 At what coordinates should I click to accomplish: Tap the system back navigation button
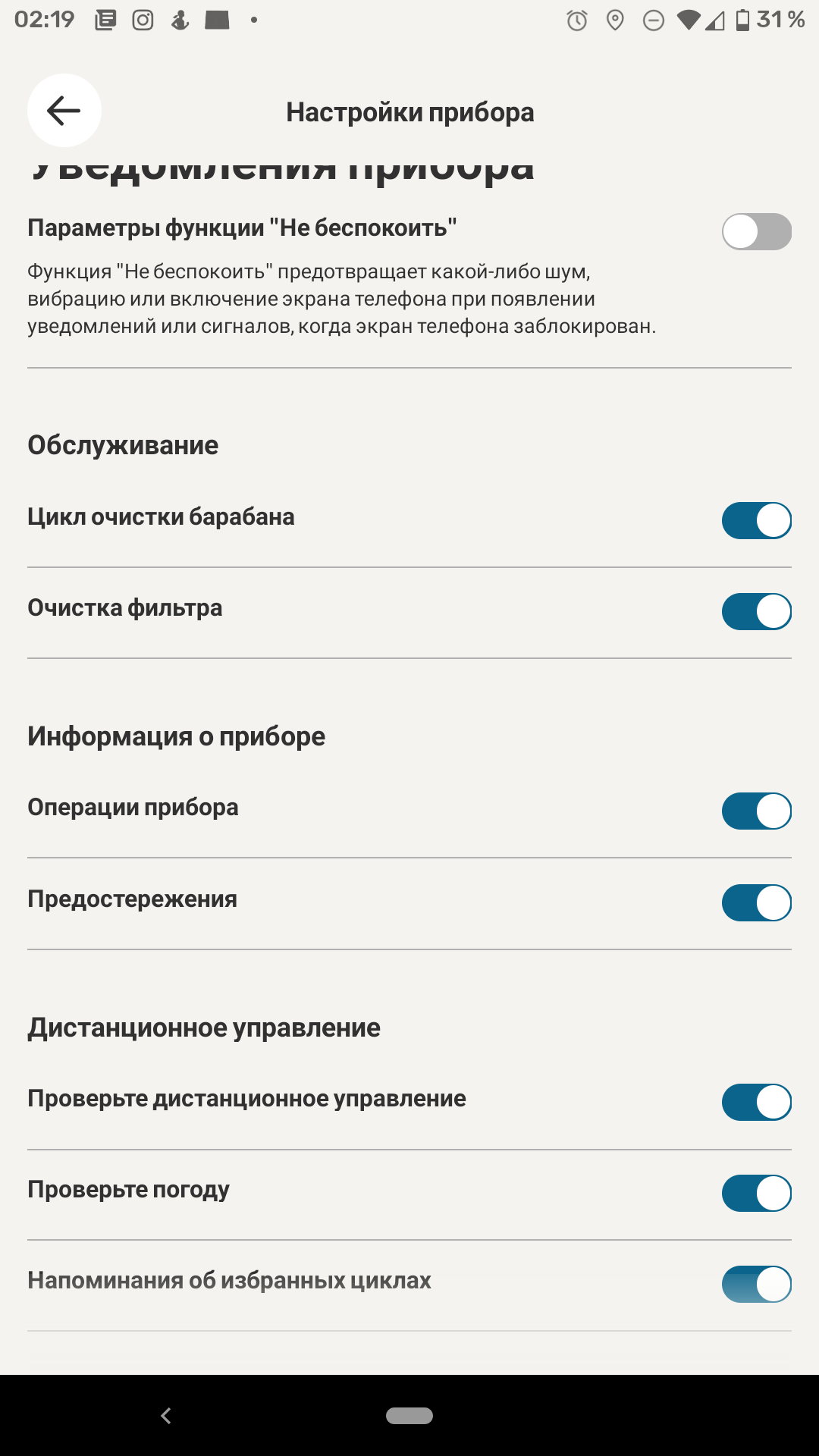pos(166,1415)
